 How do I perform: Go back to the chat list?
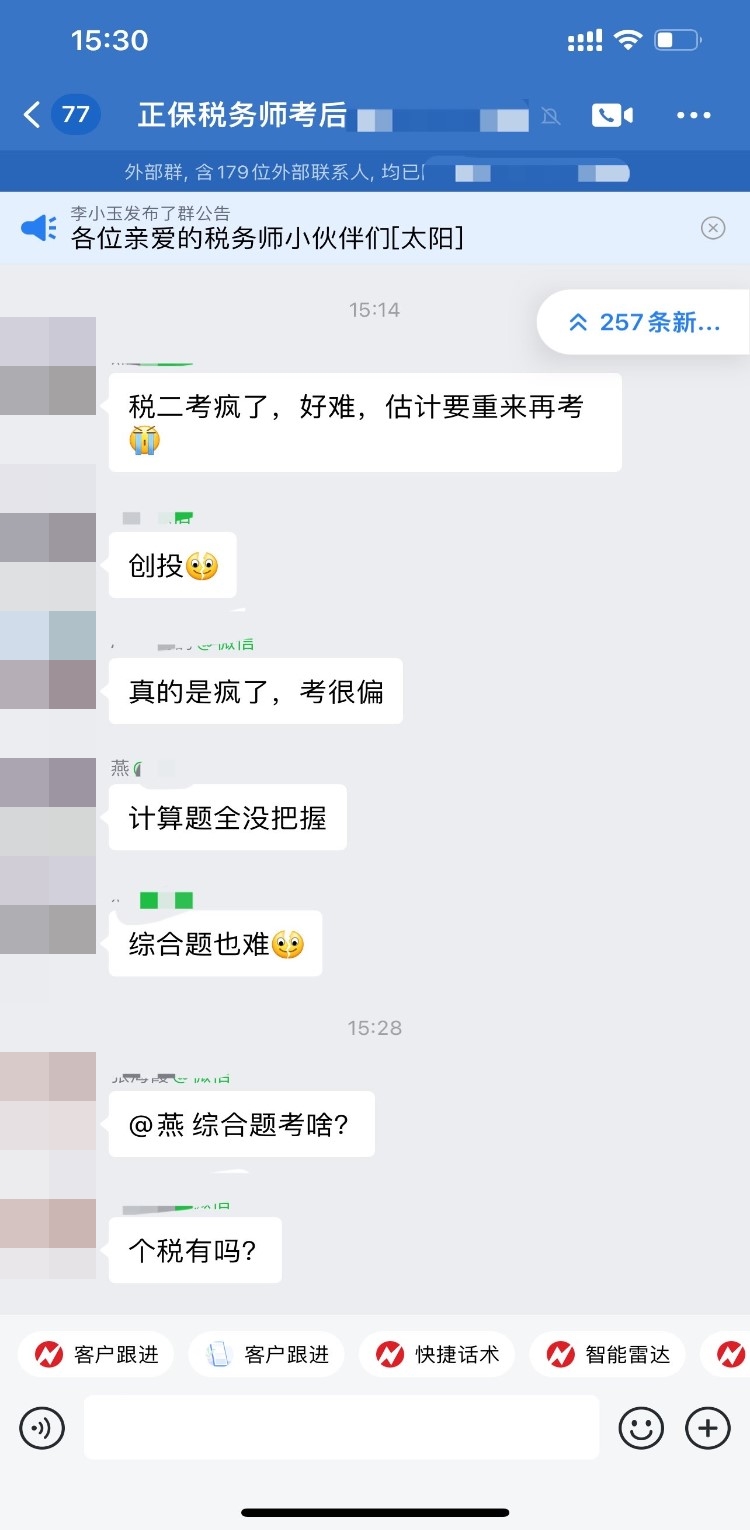33,115
